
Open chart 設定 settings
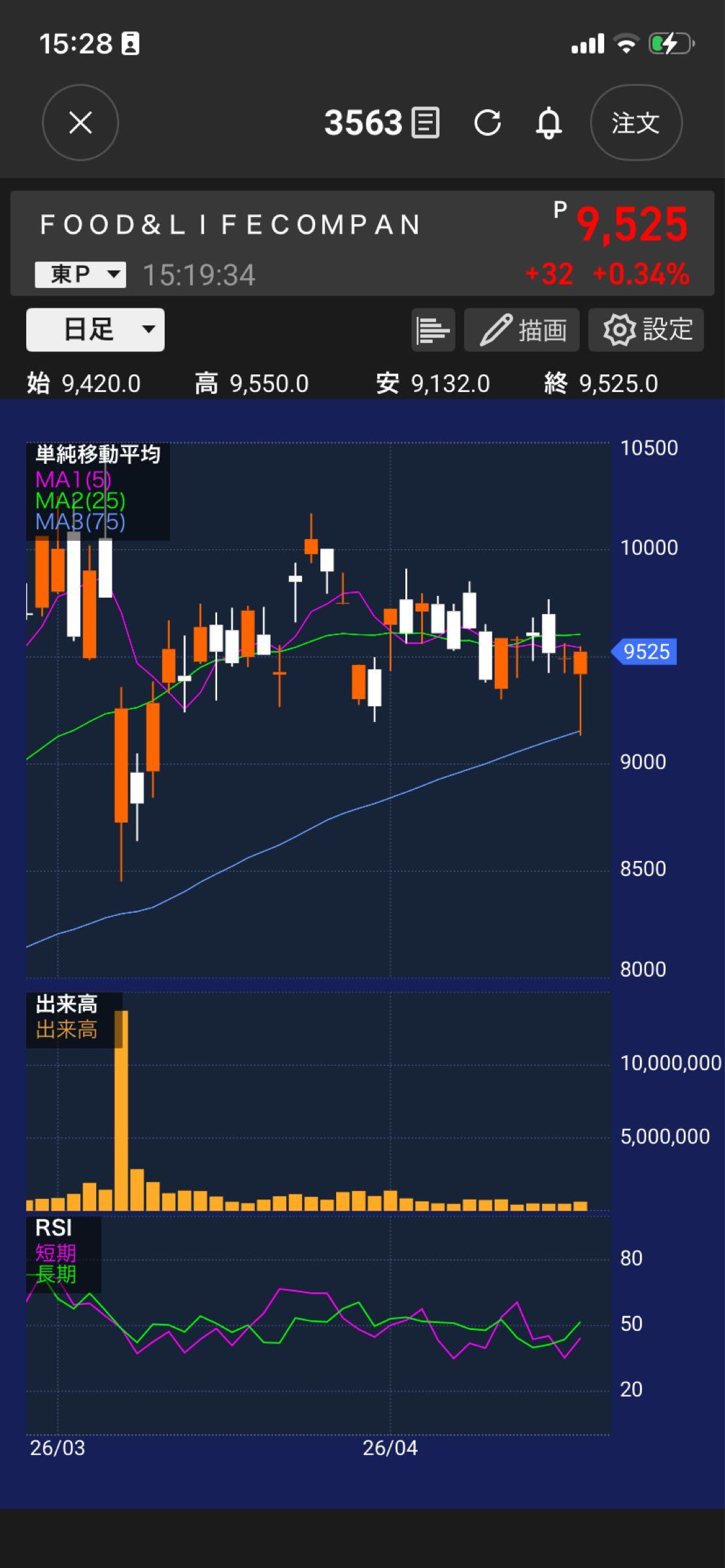(x=646, y=330)
